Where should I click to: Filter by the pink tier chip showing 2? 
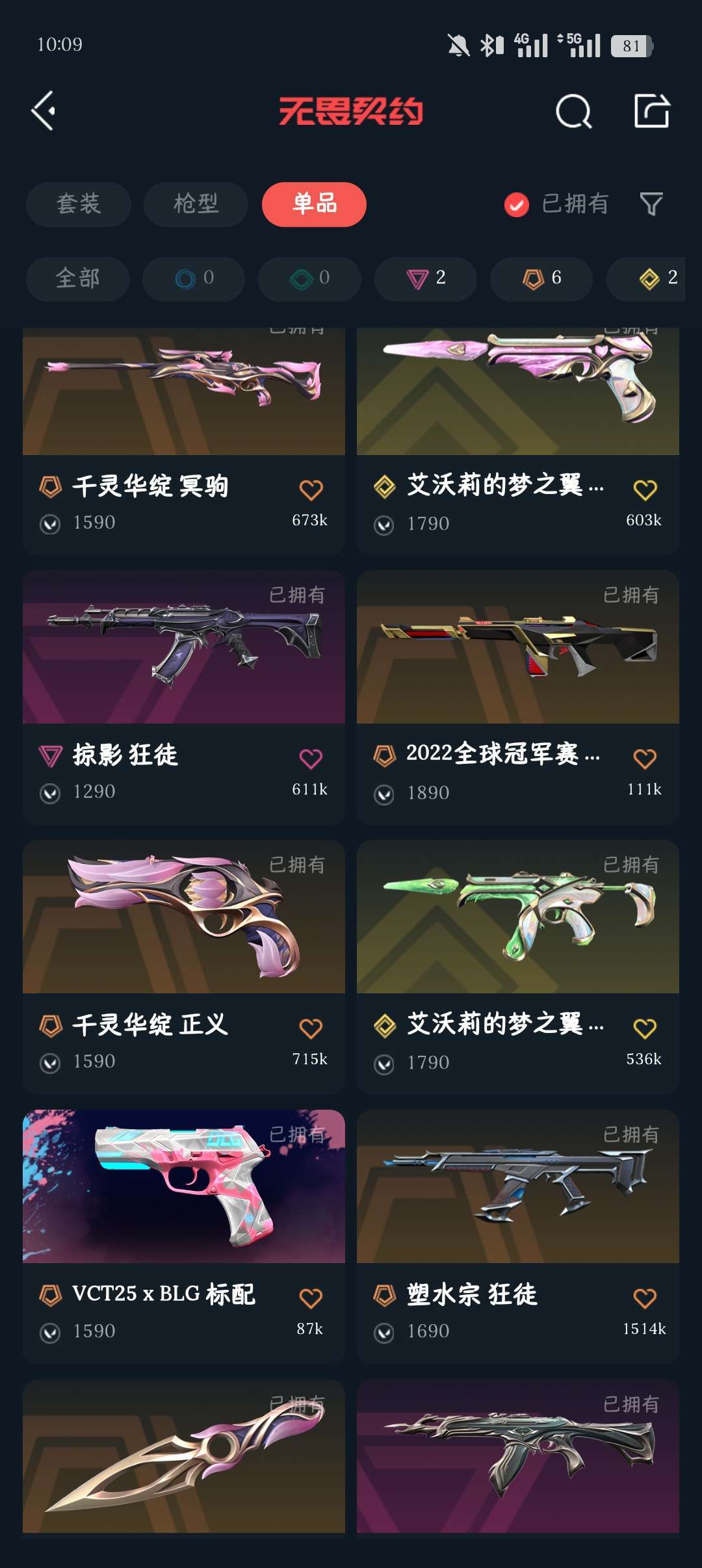pyautogui.click(x=426, y=279)
